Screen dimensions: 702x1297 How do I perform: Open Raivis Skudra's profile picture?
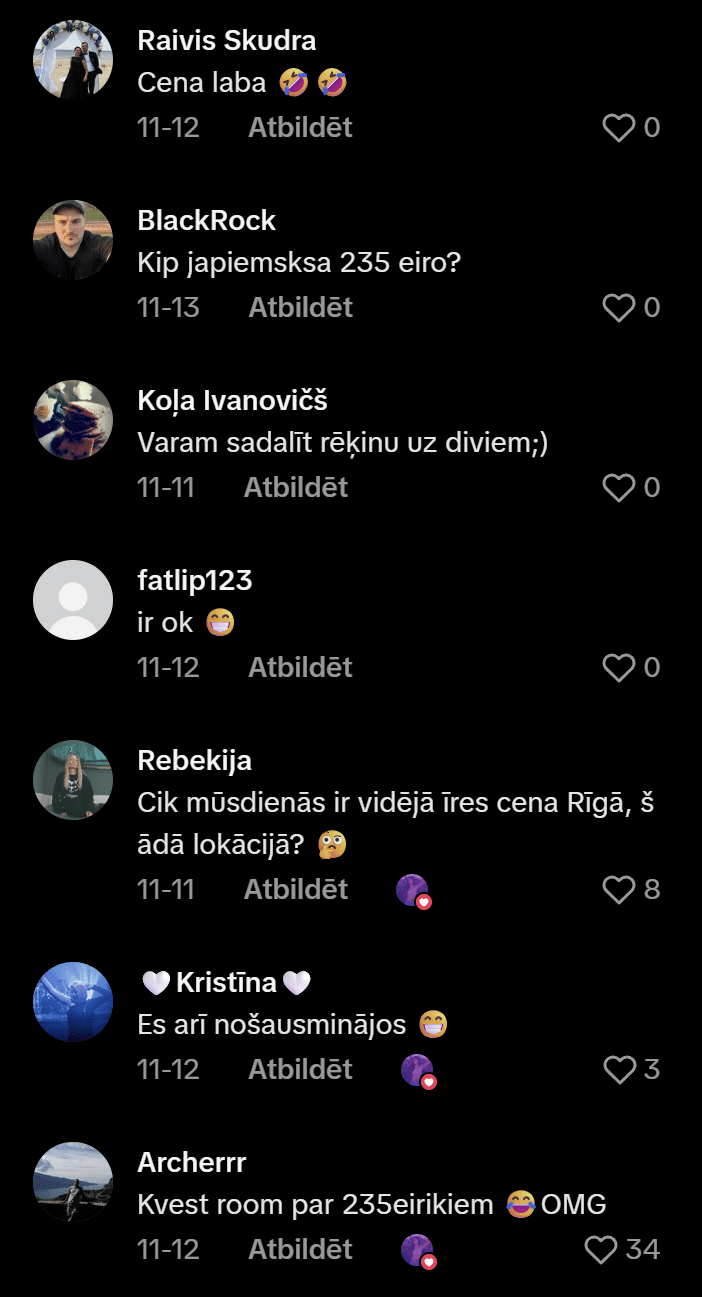tap(73, 59)
